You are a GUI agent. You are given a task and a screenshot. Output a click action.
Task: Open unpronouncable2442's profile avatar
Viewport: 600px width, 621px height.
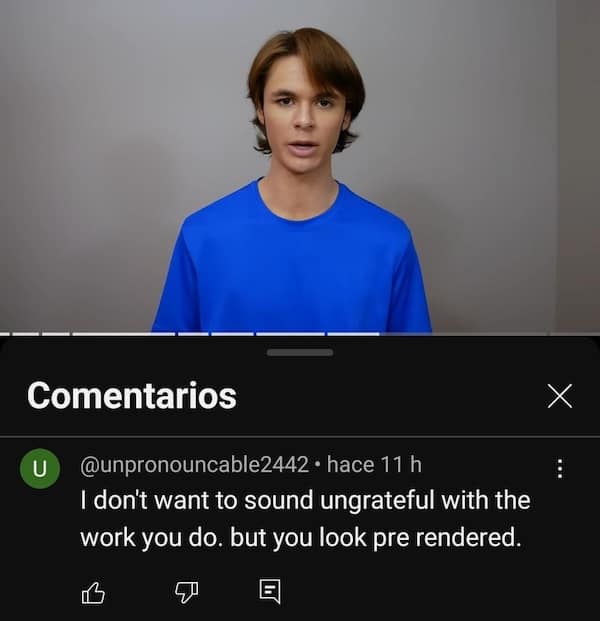pyautogui.click(x=40, y=468)
